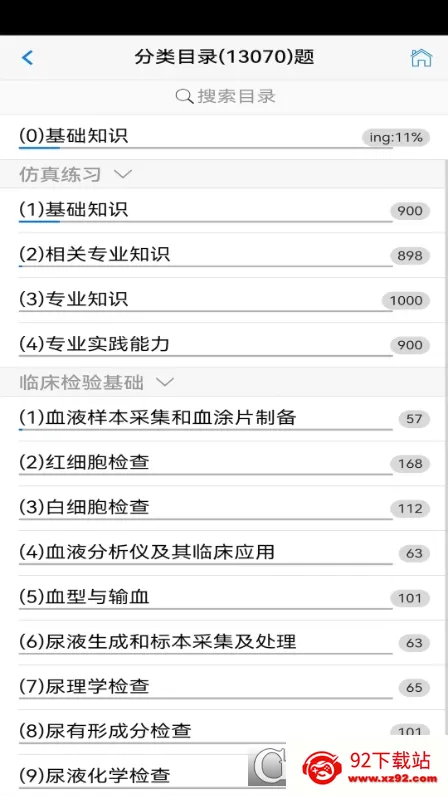Open (1)基础知识 with 900 questions
Image resolution: width=448 pixels, height=796 pixels.
coord(224,211)
